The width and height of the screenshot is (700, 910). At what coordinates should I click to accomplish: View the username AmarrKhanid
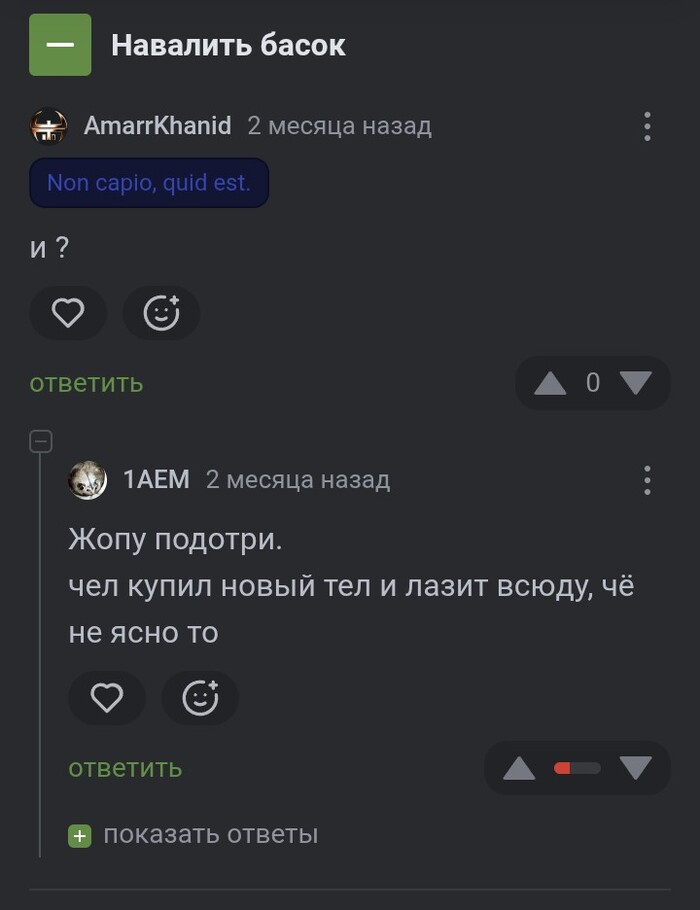tap(157, 126)
